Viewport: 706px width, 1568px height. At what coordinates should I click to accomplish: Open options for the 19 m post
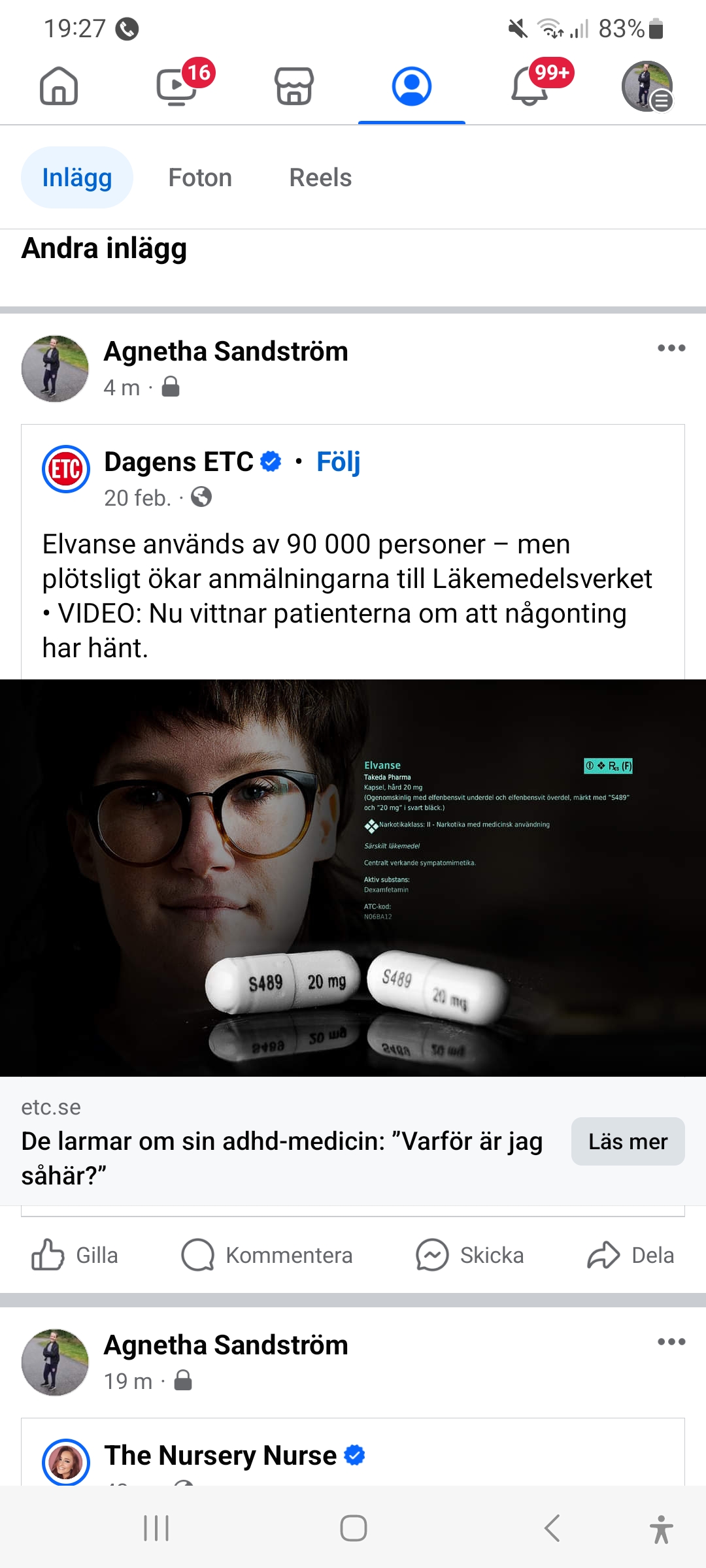click(x=671, y=1342)
